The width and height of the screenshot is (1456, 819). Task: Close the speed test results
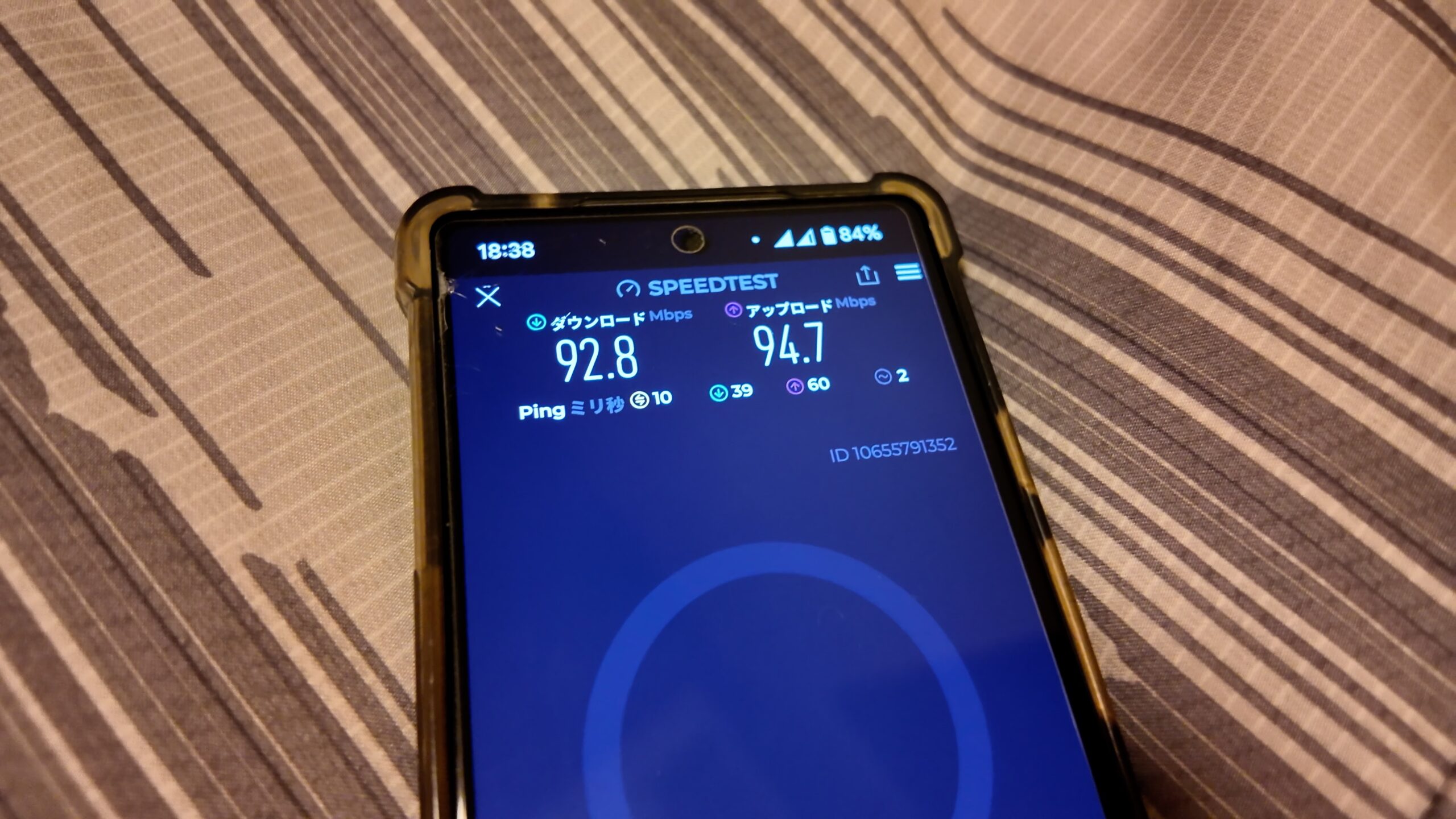pyautogui.click(x=488, y=296)
